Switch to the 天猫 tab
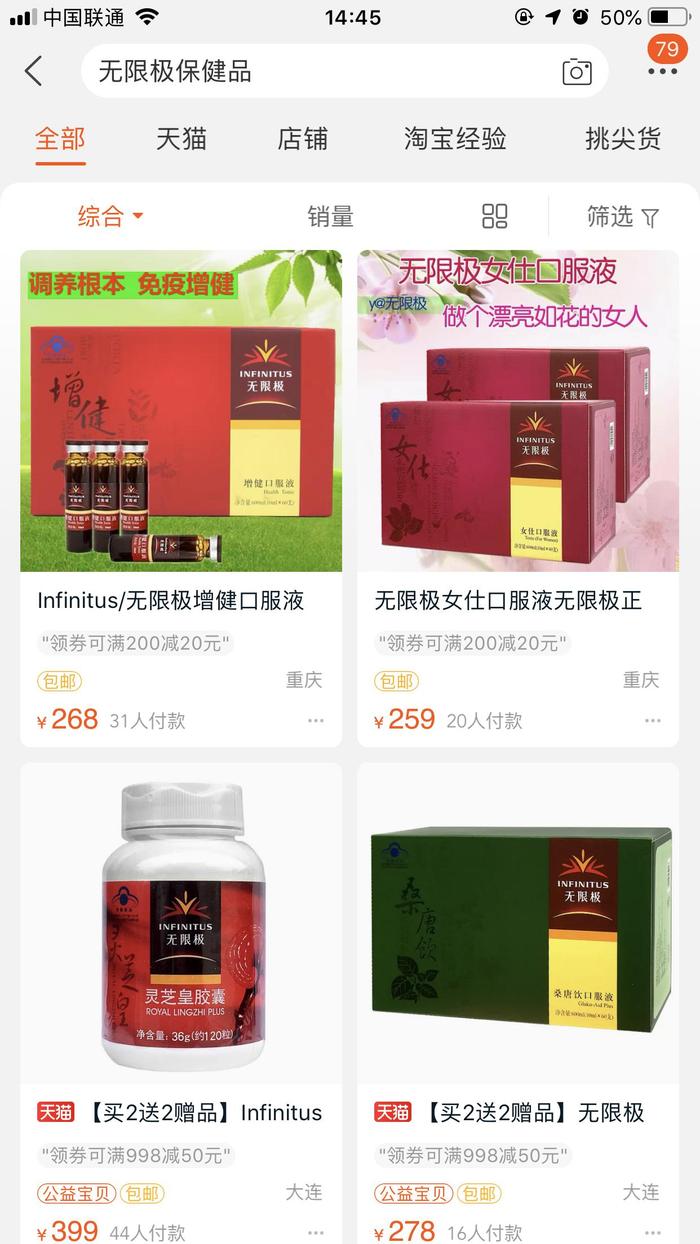This screenshot has height=1244, width=700. pyautogui.click(x=181, y=139)
